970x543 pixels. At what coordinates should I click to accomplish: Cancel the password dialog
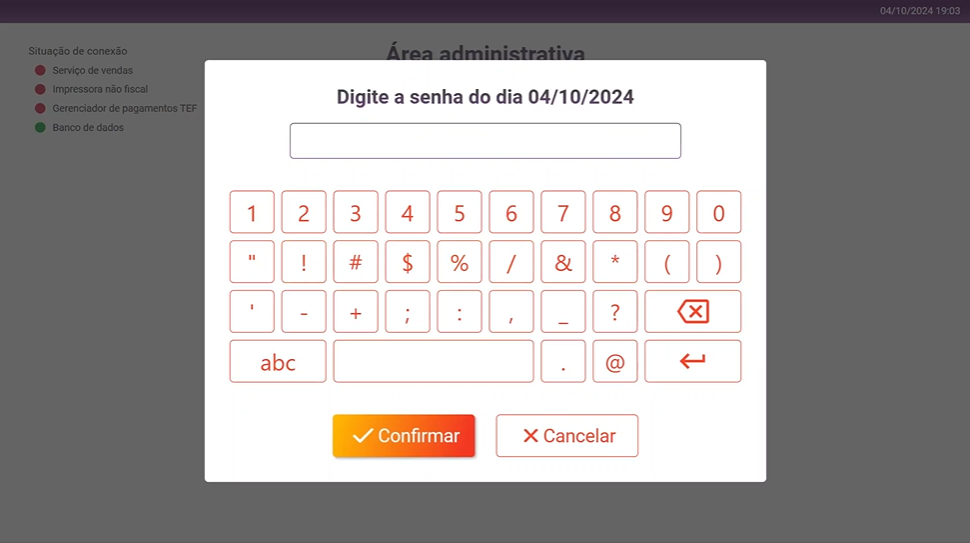567,436
